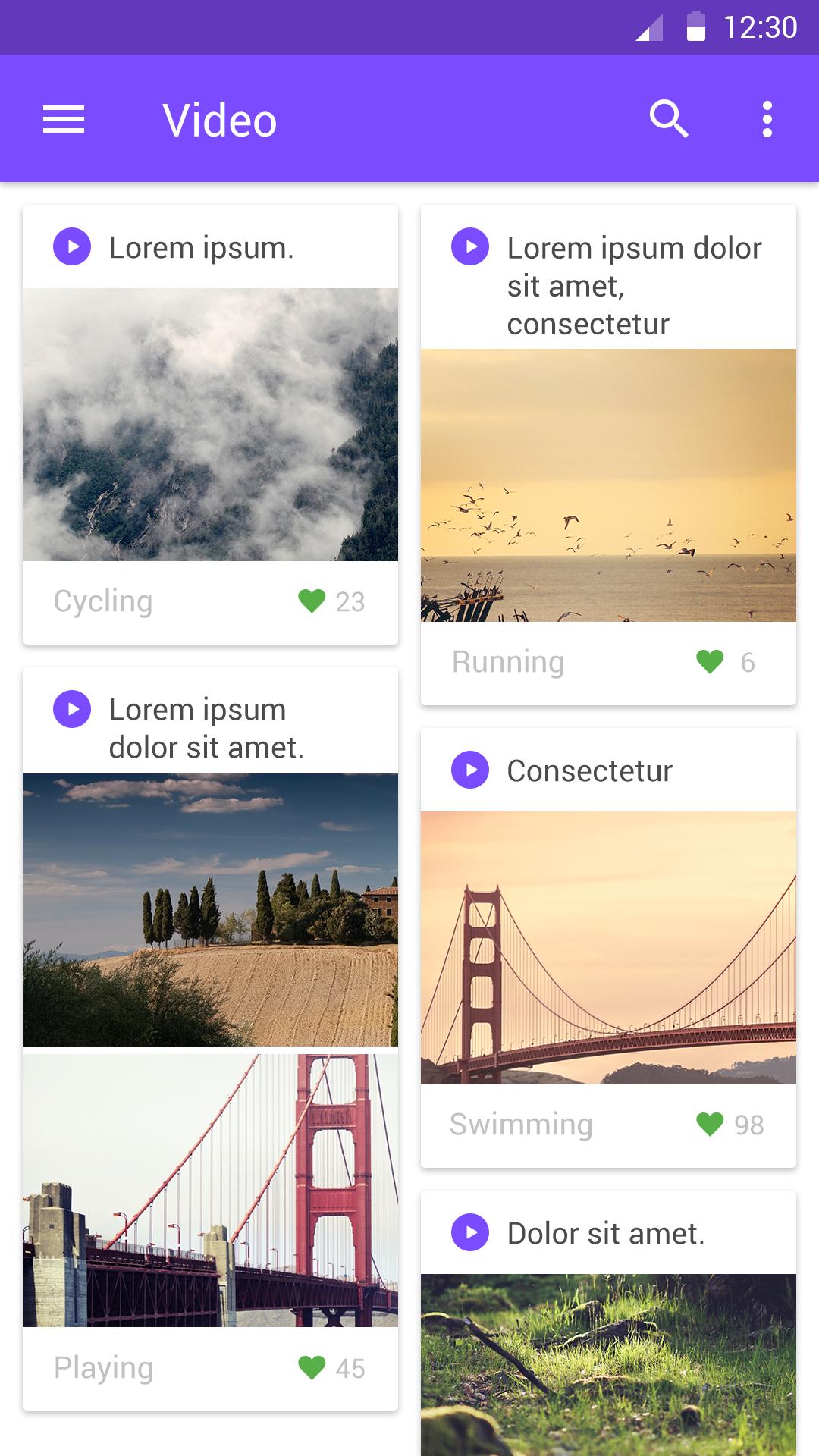Open the foggy mountain Cycling thumbnail

coord(210,425)
